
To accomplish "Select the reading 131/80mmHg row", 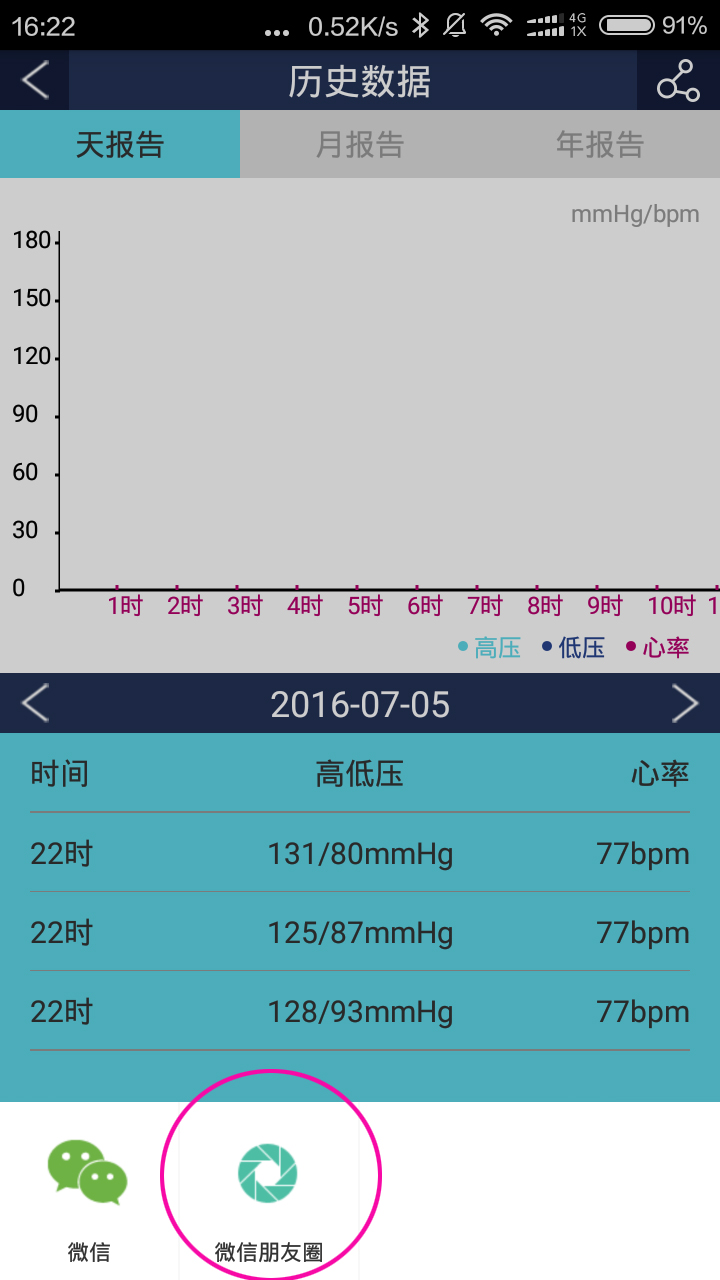I will 360,854.
